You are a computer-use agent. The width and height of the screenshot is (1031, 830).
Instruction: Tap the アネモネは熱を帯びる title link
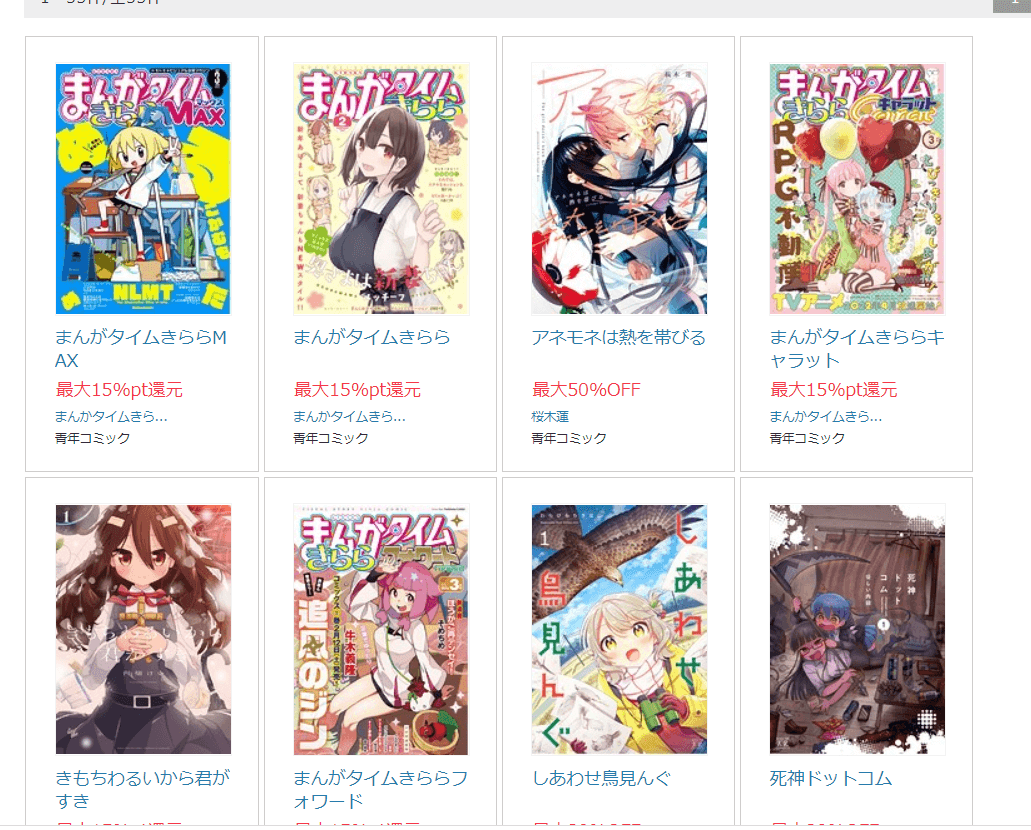618,338
